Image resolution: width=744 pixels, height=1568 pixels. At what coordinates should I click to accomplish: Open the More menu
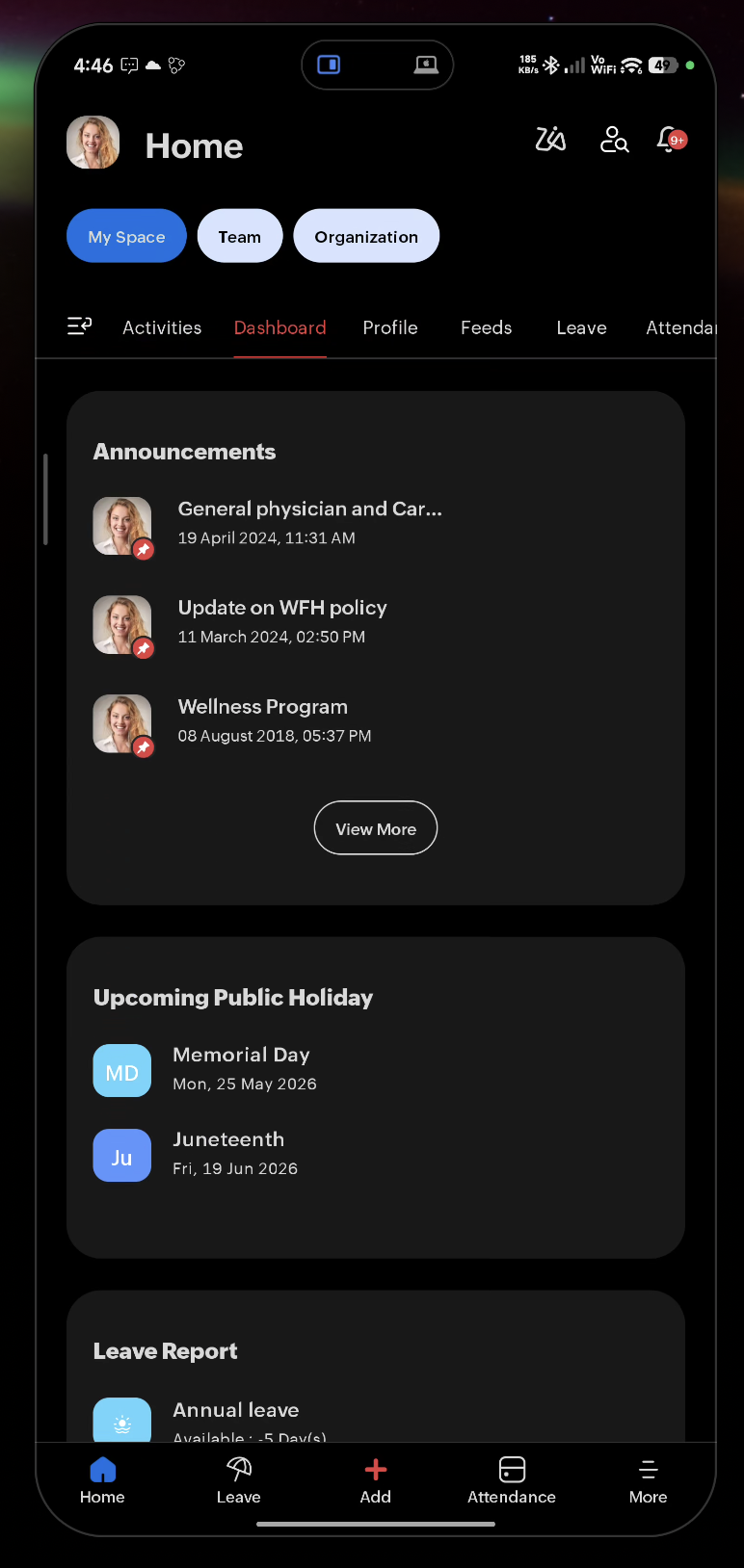648,1479
